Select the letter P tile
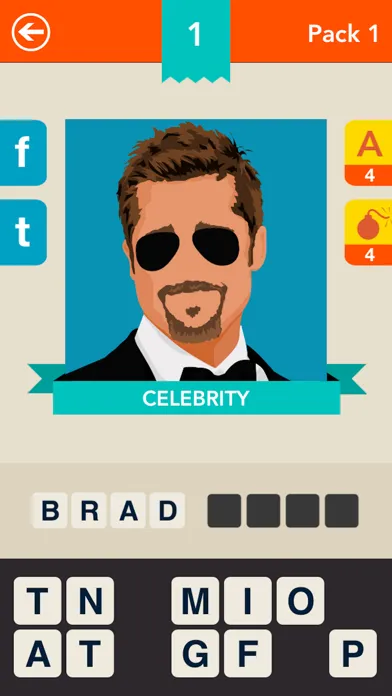The height and width of the screenshot is (696, 392). click(353, 653)
